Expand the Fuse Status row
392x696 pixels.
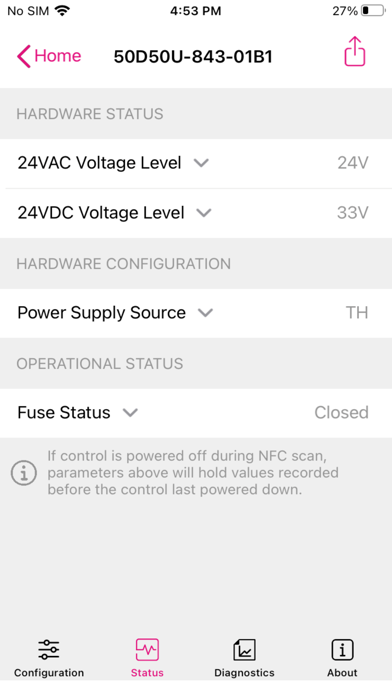point(196,413)
